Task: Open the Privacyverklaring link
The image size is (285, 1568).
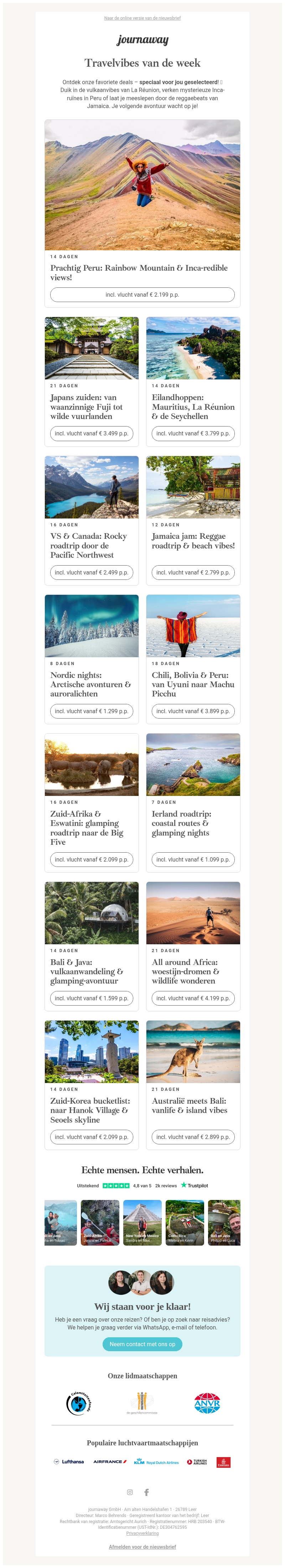Action: (x=142, y=1533)
